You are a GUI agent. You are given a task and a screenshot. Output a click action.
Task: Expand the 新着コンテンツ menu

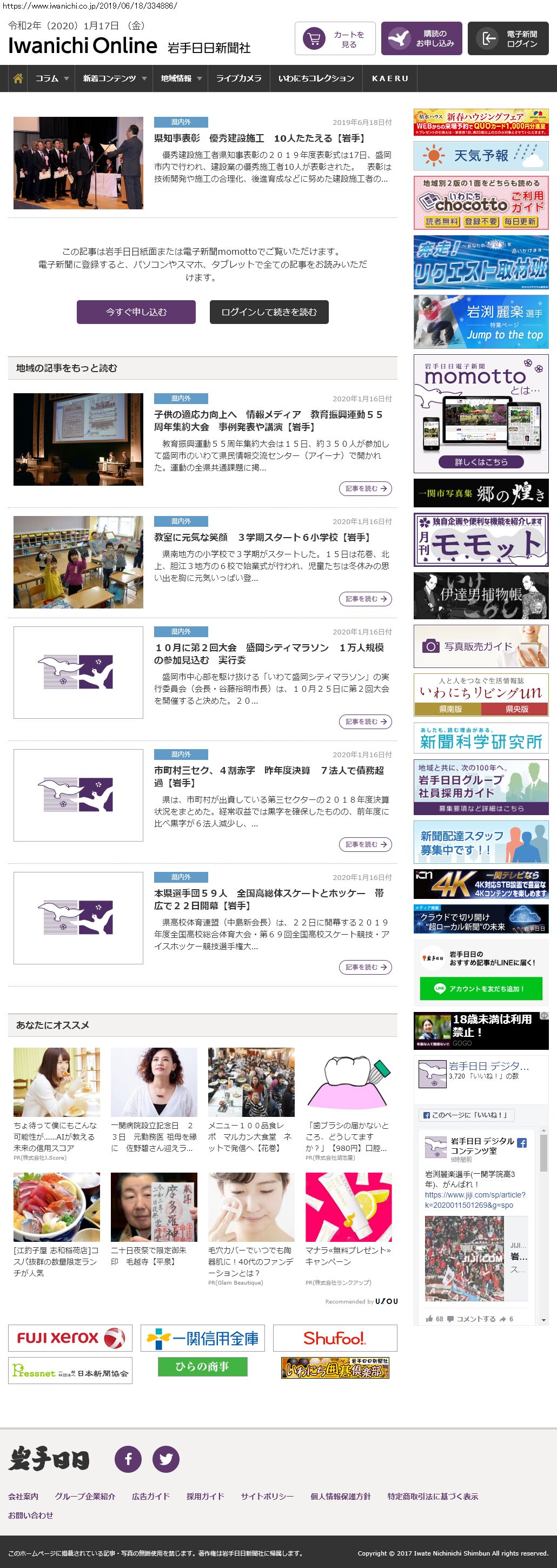tap(115, 78)
